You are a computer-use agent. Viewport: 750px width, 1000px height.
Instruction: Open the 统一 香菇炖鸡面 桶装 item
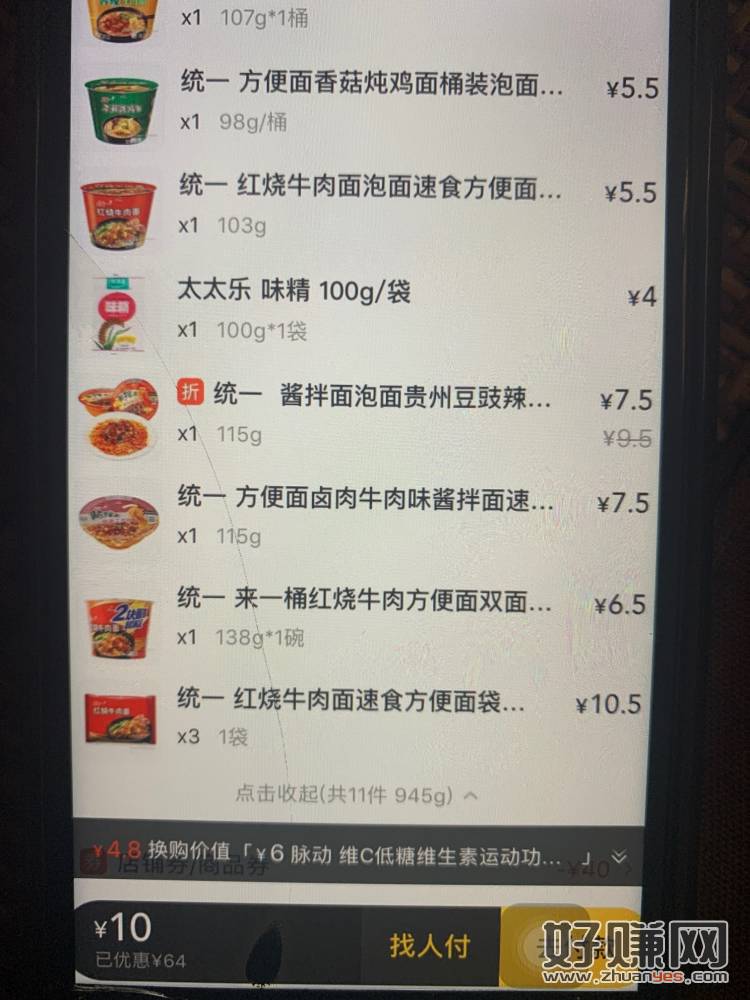pos(370,87)
